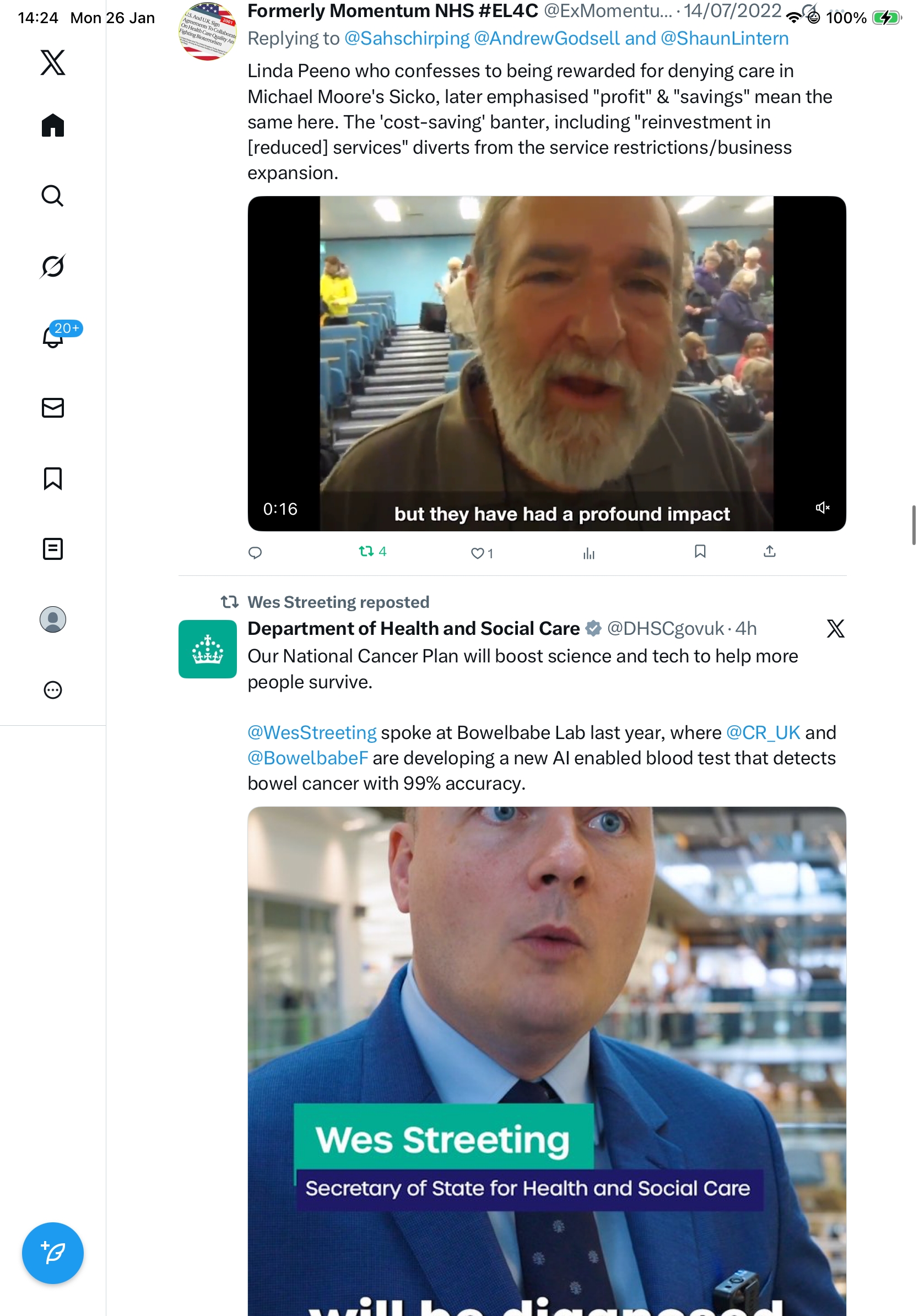Image resolution: width=919 pixels, height=1316 pixels.
Task: Open direct messages
Action: (53, 407)
